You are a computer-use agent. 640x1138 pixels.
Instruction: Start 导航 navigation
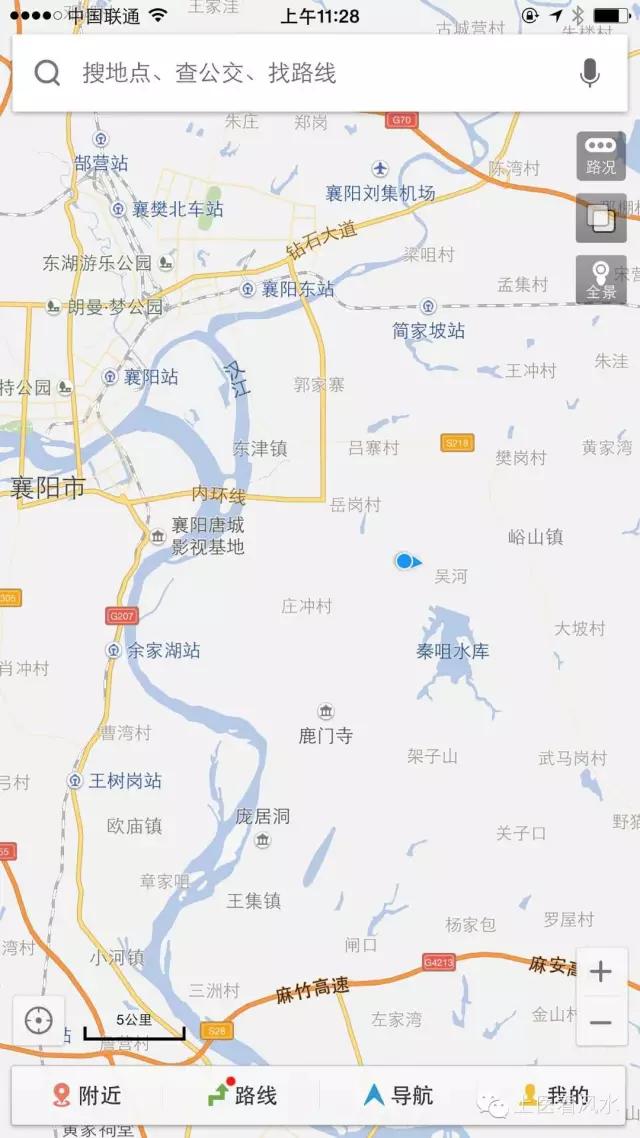(398, 1095)
